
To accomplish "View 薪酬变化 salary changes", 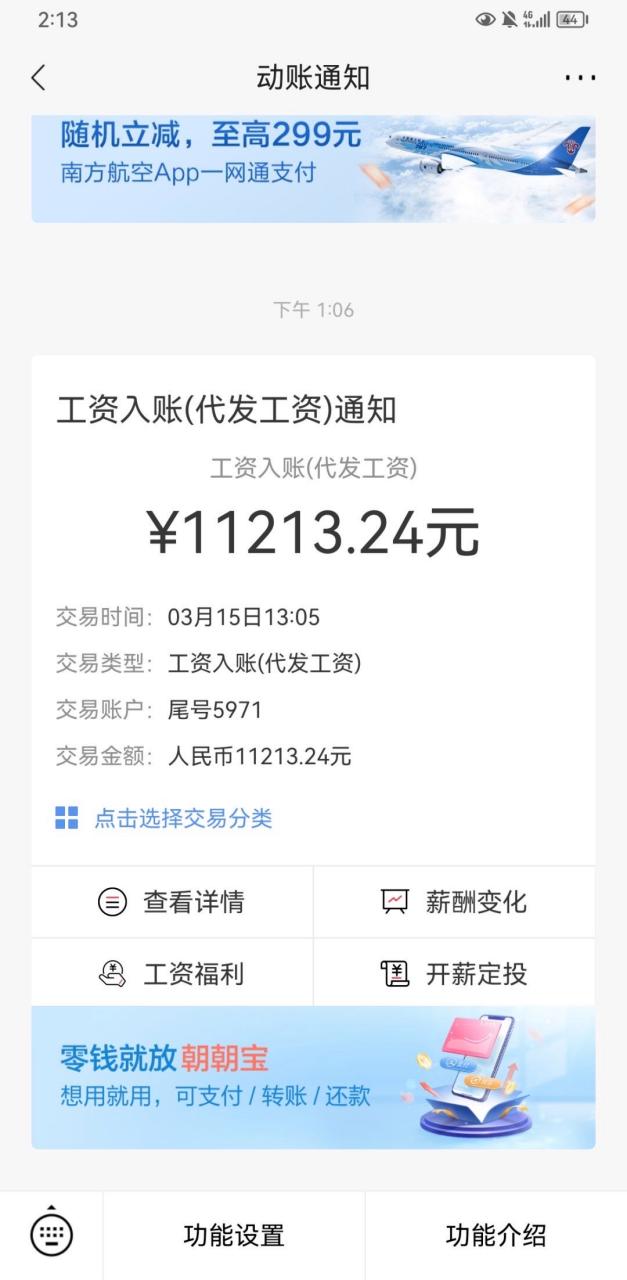I will 454,902.
